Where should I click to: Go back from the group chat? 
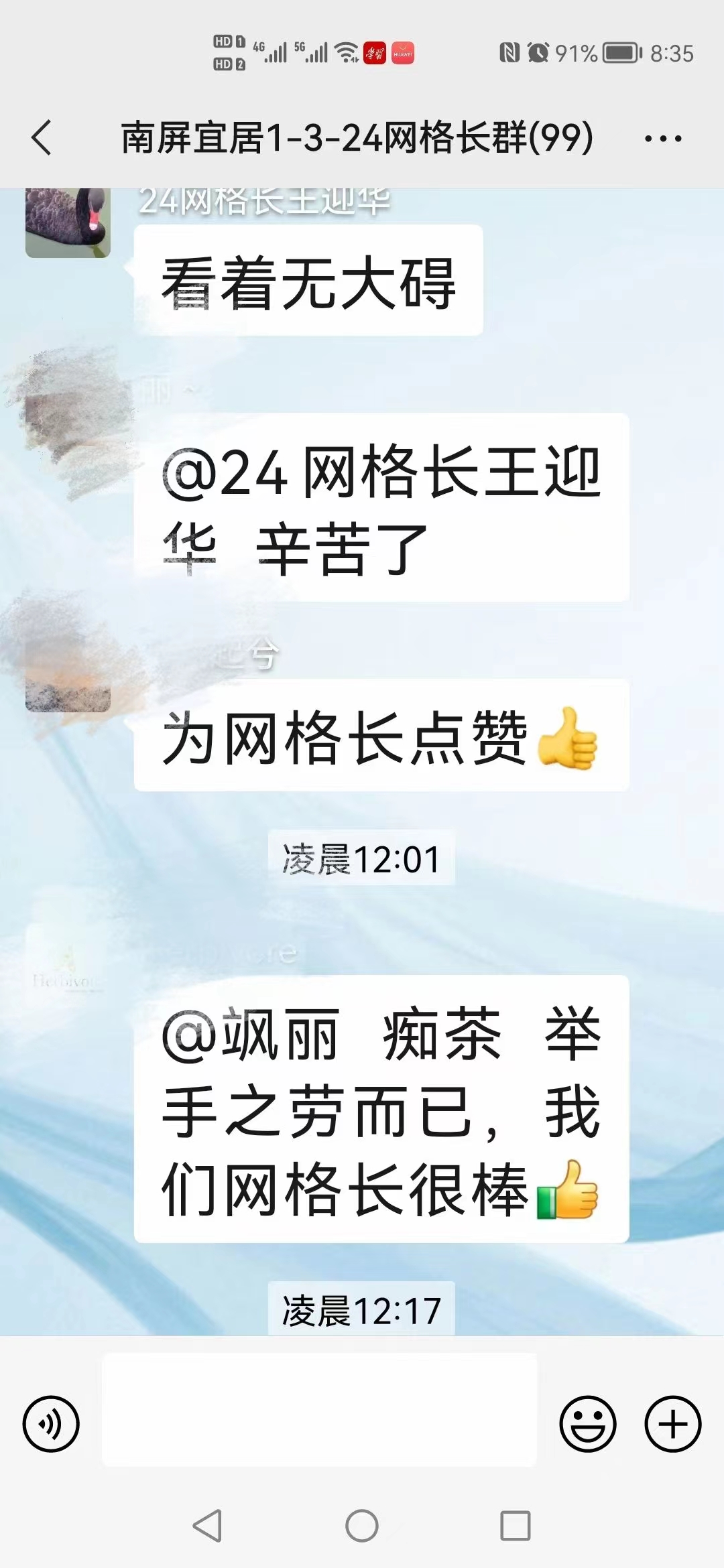(x=42, y=138)
